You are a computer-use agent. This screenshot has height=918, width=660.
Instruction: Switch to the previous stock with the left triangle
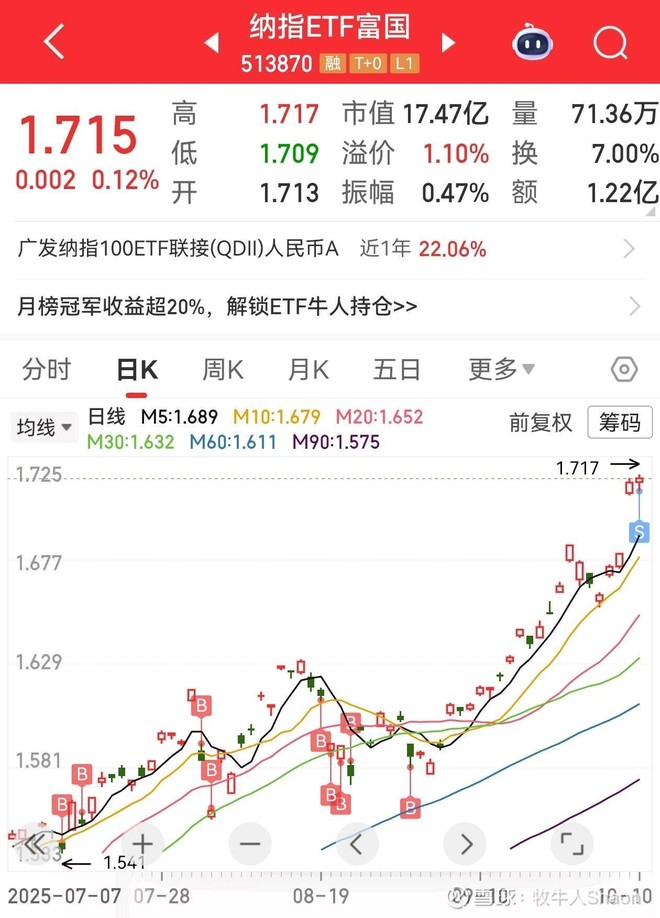(x=211, y=43)
